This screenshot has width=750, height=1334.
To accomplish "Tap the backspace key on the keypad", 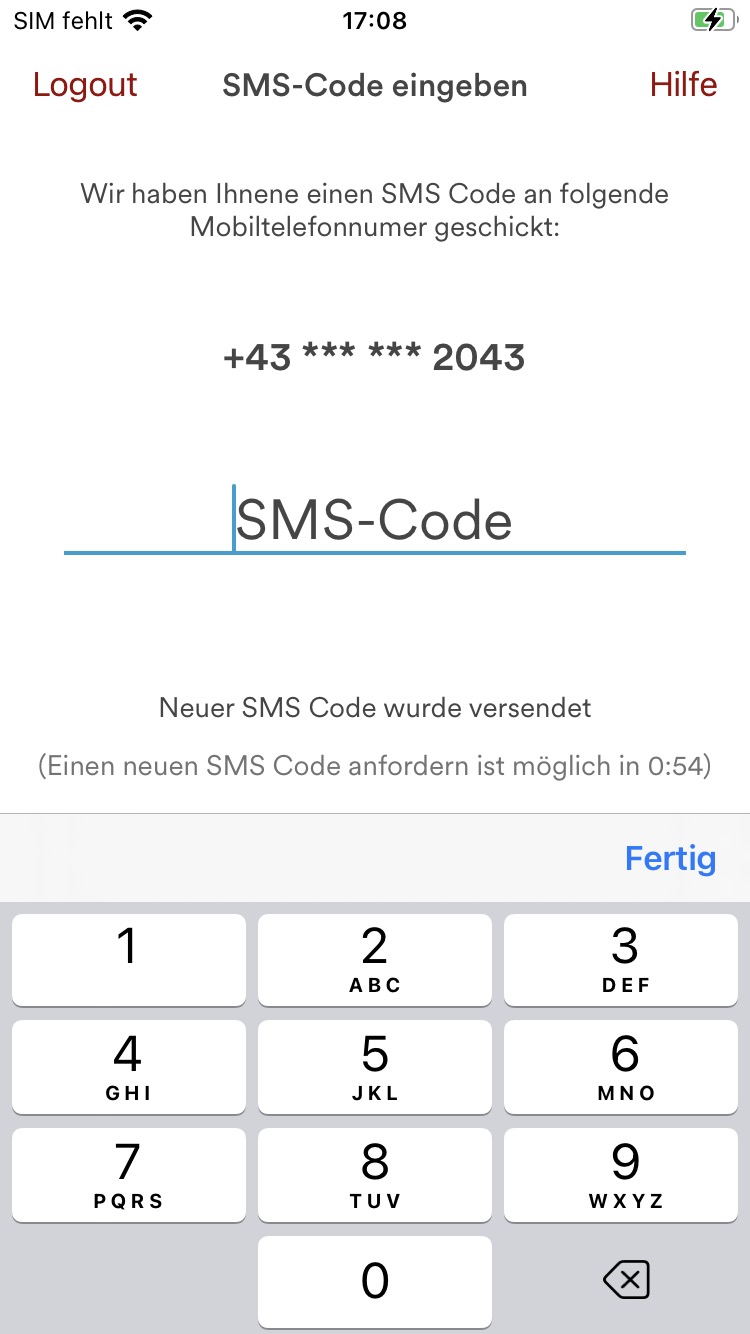I will pos(627,1280).
